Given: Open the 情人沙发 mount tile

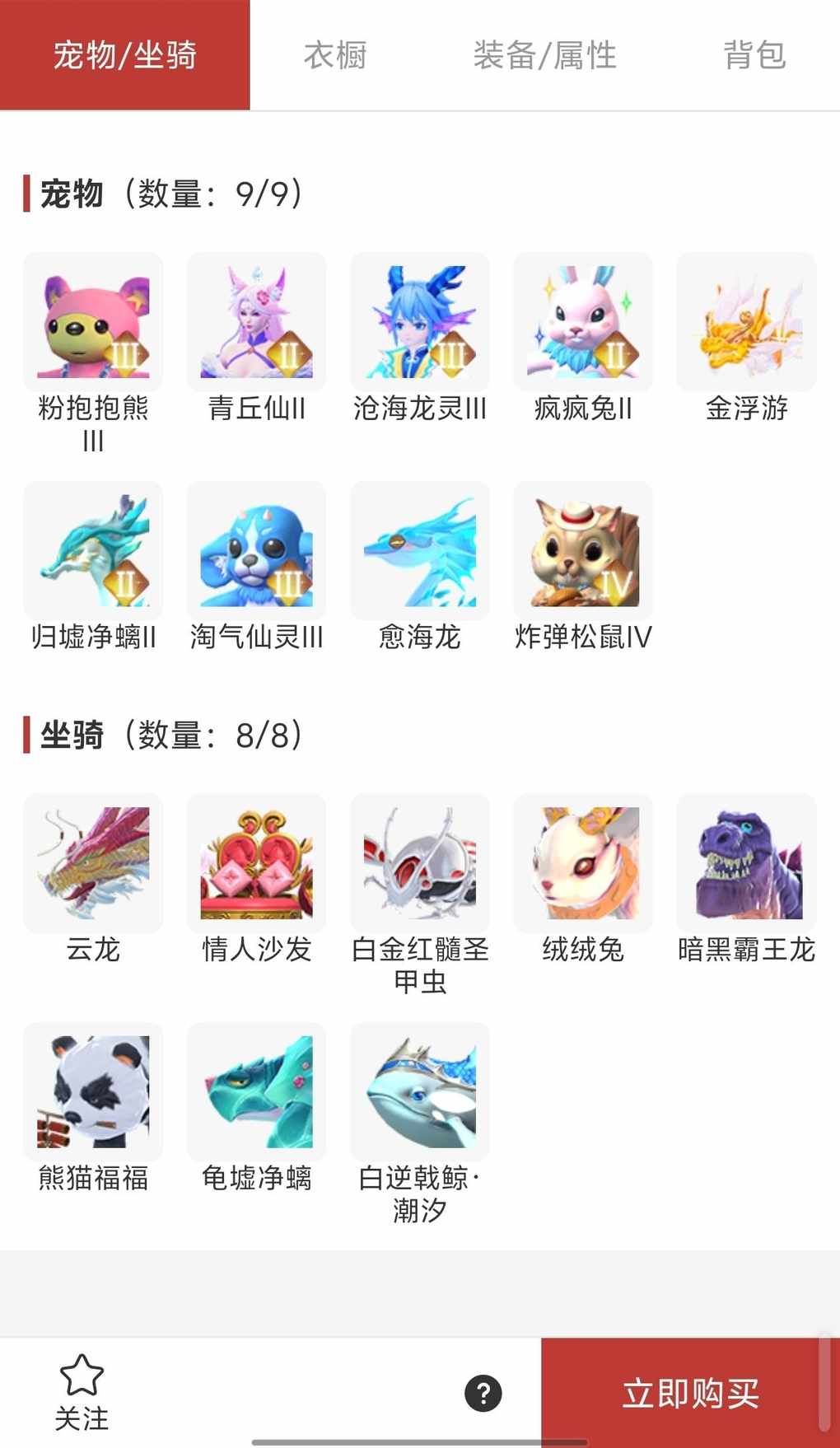Looking at the screenshot, I should [256, 863].
